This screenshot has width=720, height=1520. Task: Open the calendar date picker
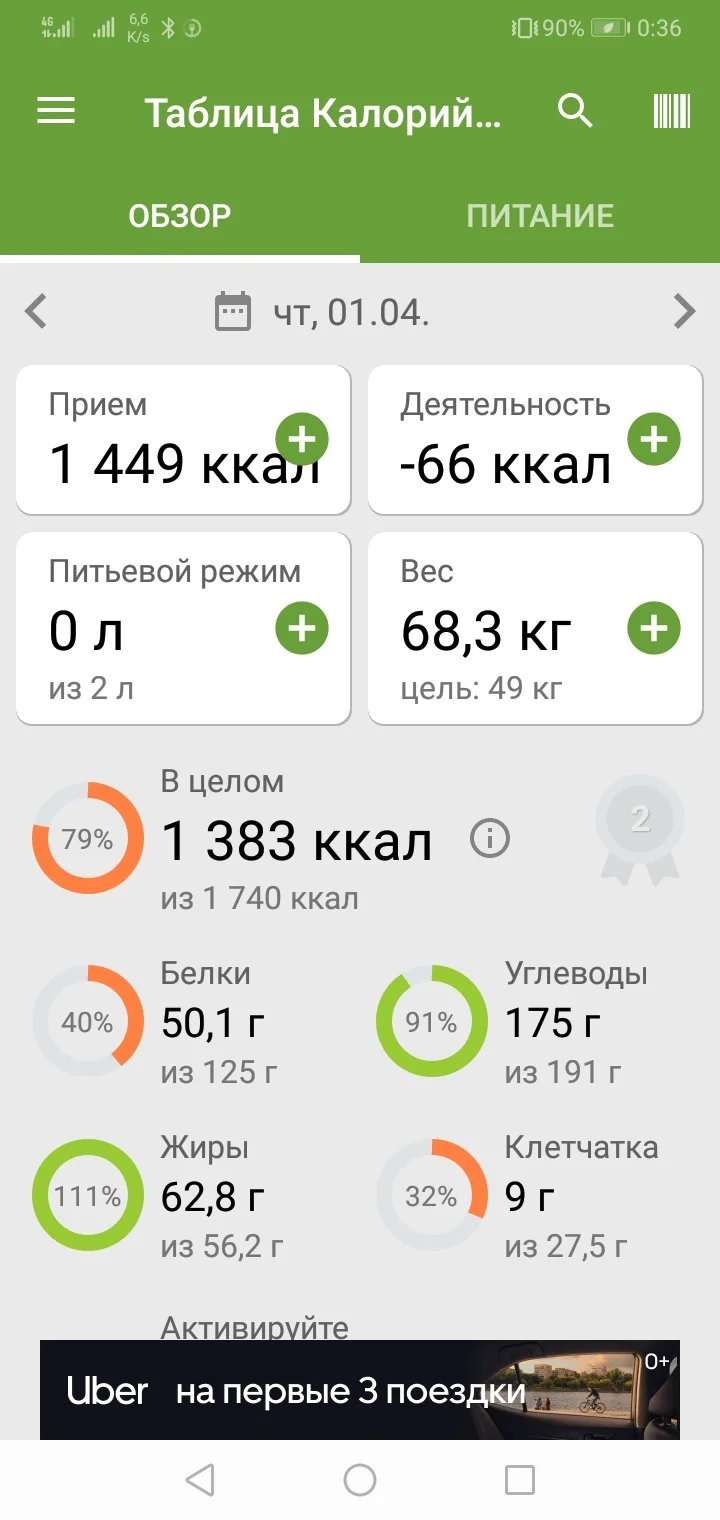pyautogui.click(x=232, y=311)
